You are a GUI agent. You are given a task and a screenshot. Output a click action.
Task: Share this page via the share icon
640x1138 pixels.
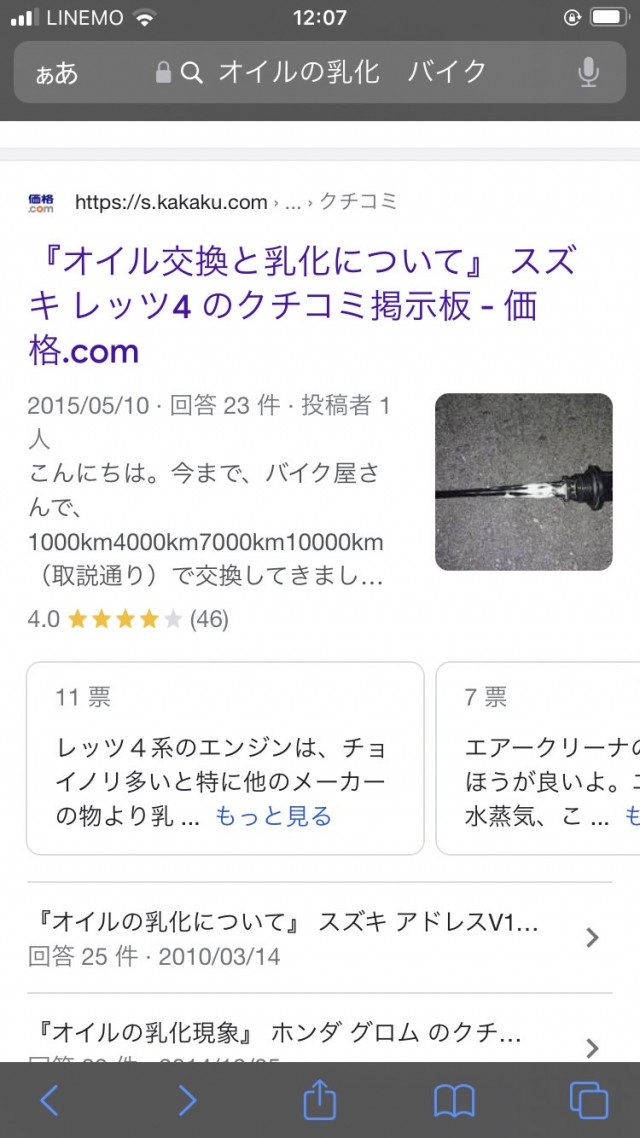(x=319, y=1100)
